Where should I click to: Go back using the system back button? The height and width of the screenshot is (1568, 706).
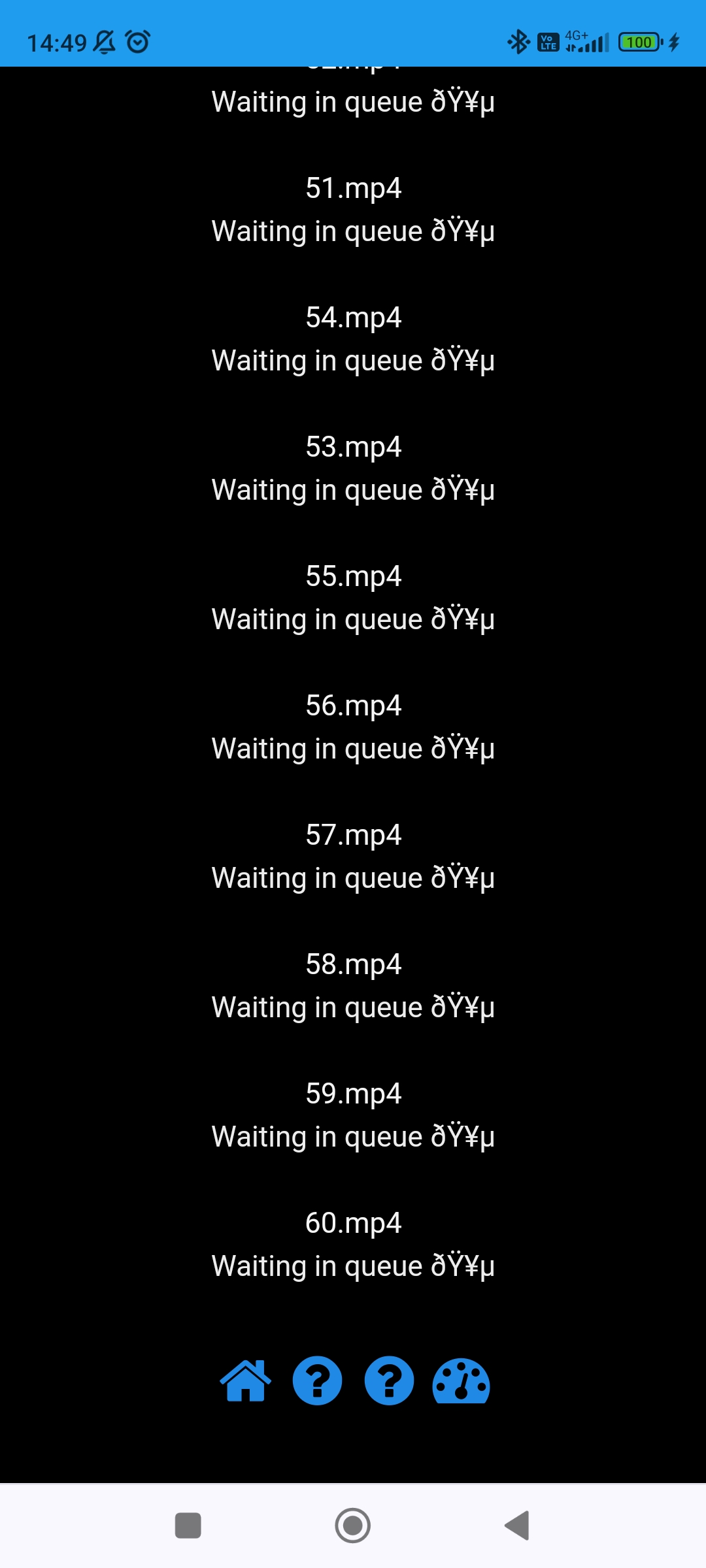pos(517,1526)
